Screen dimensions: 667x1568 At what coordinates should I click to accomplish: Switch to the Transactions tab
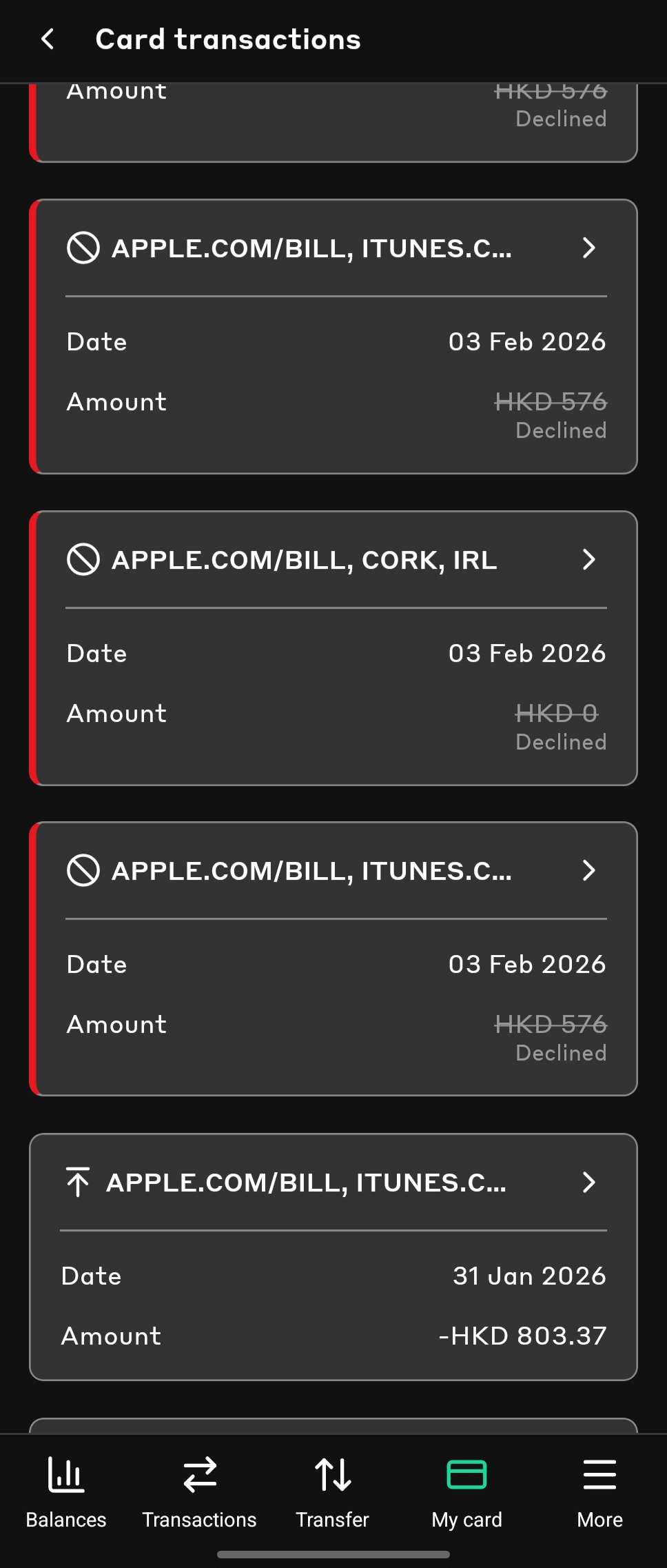199,1492
